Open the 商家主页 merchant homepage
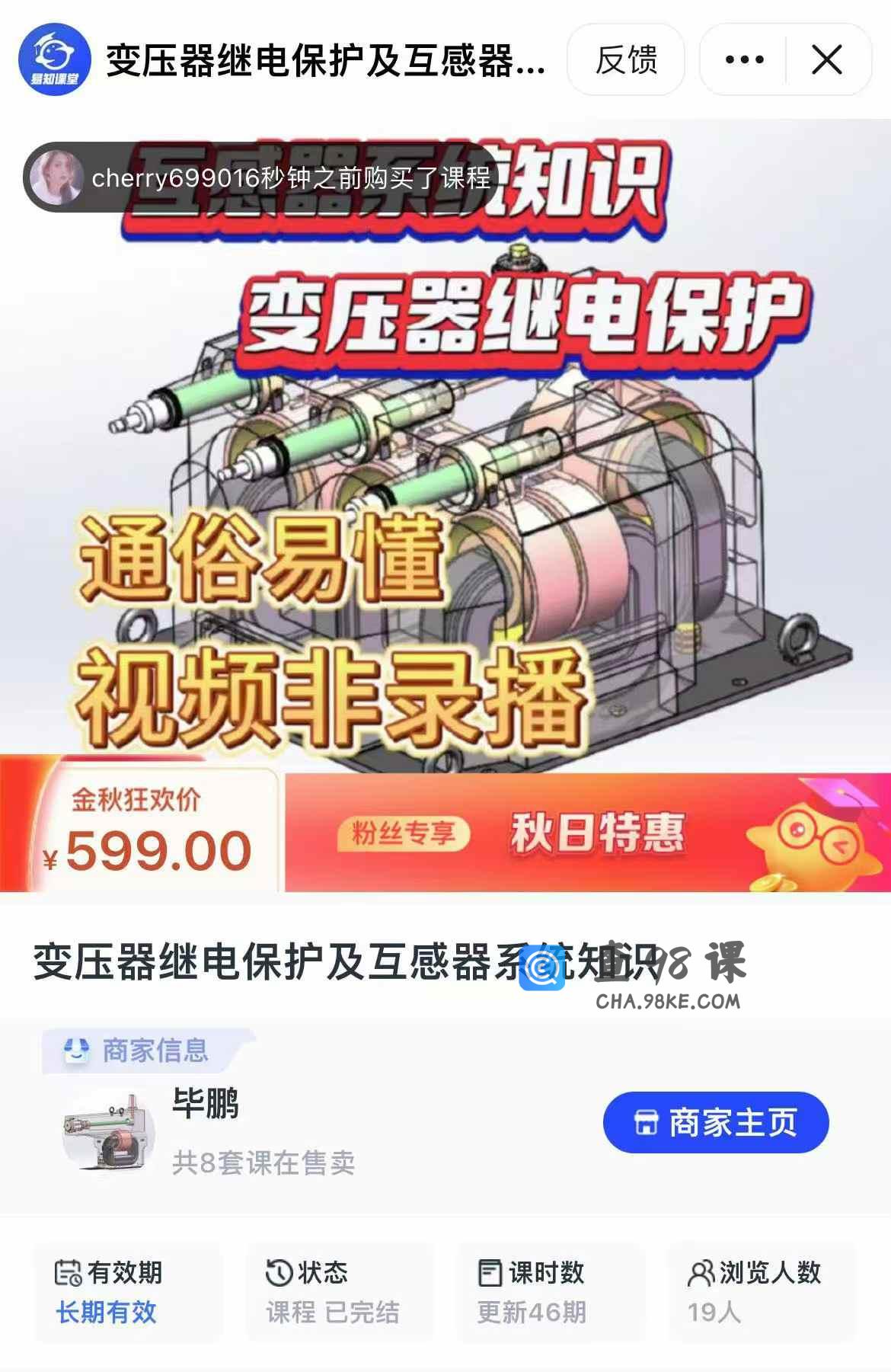 tap(715, 1122)
